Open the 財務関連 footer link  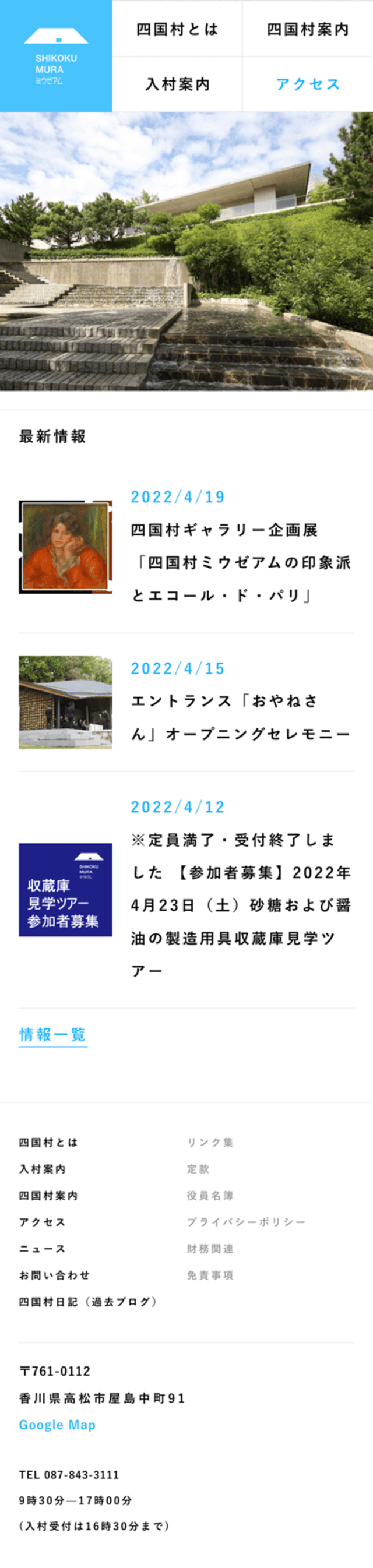pyautogui.click(x=210, y=1249)
